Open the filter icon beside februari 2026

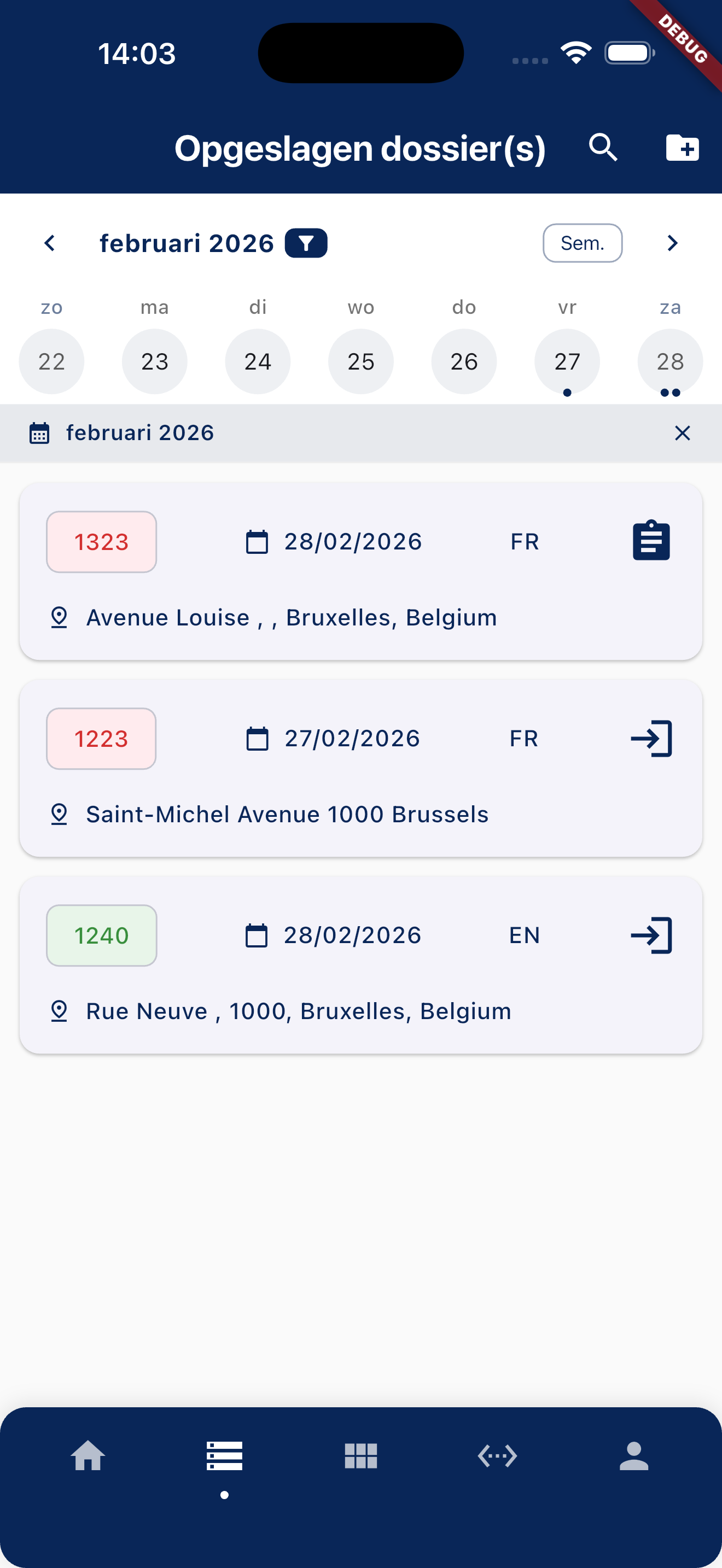tap(306, 243)
